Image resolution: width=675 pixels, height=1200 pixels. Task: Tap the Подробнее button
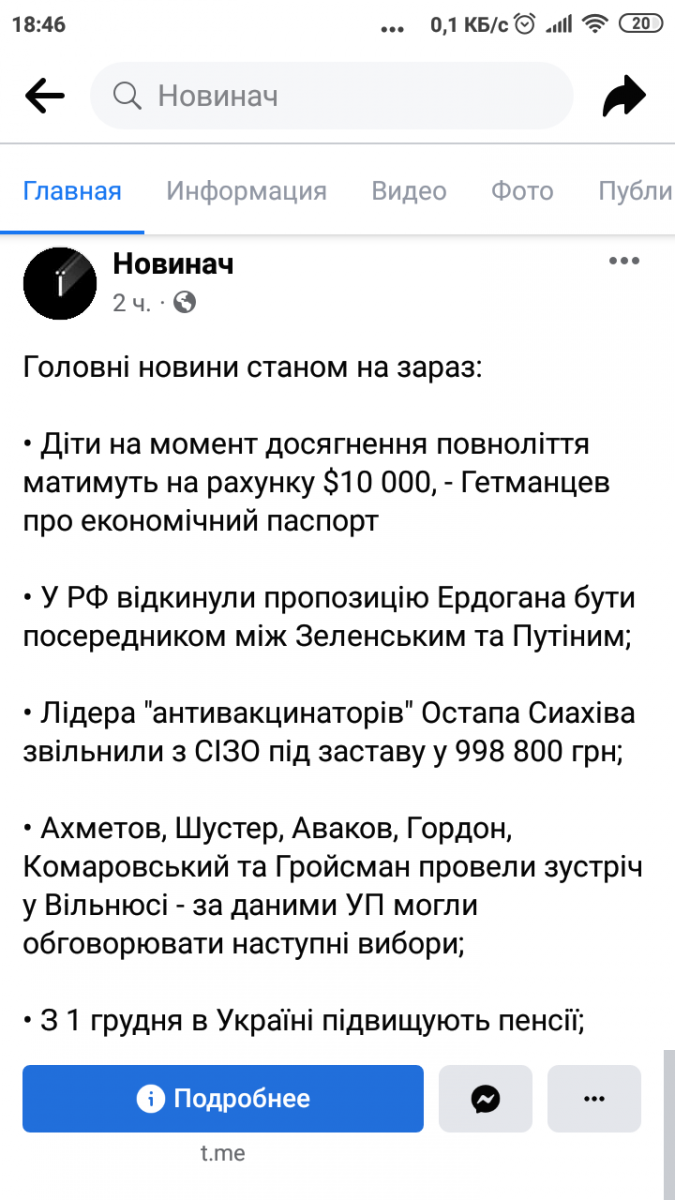tap(223, 1099)
